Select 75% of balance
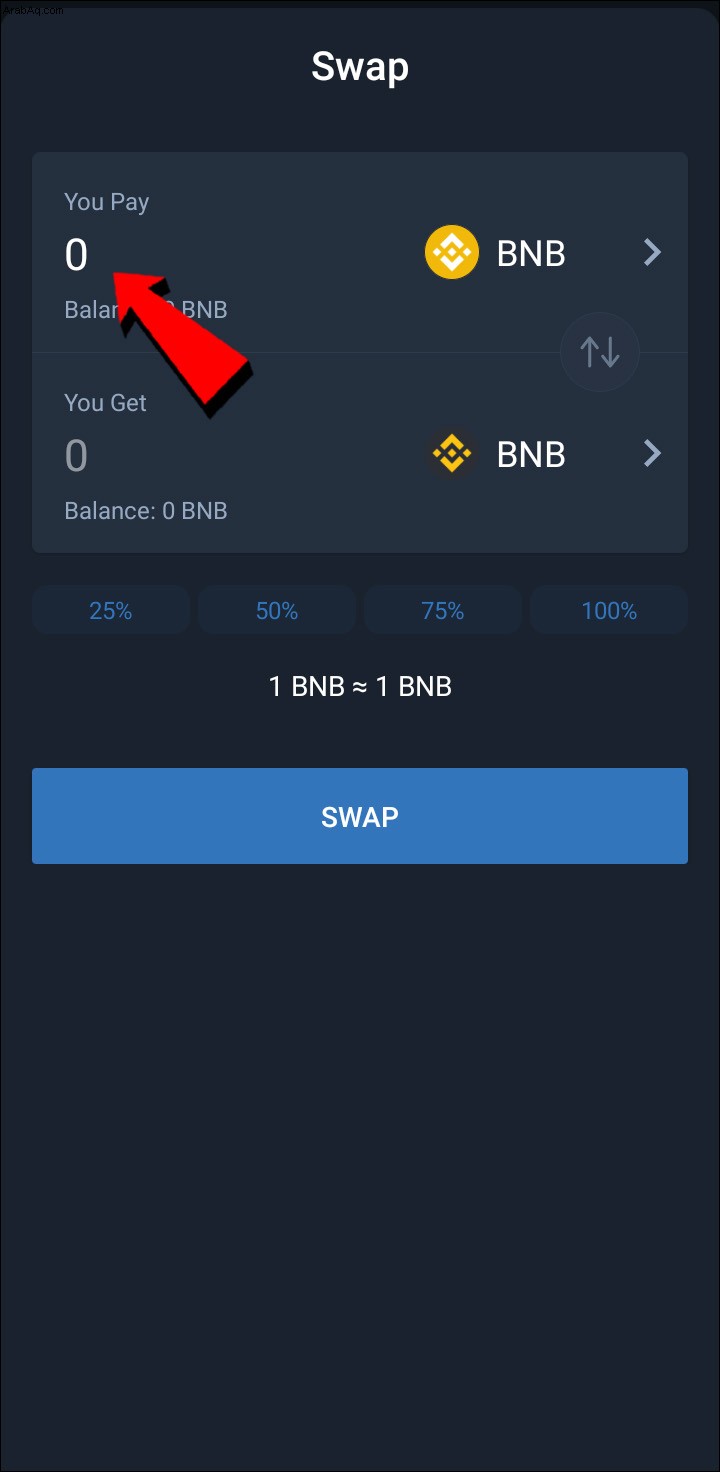 point(442,611)
